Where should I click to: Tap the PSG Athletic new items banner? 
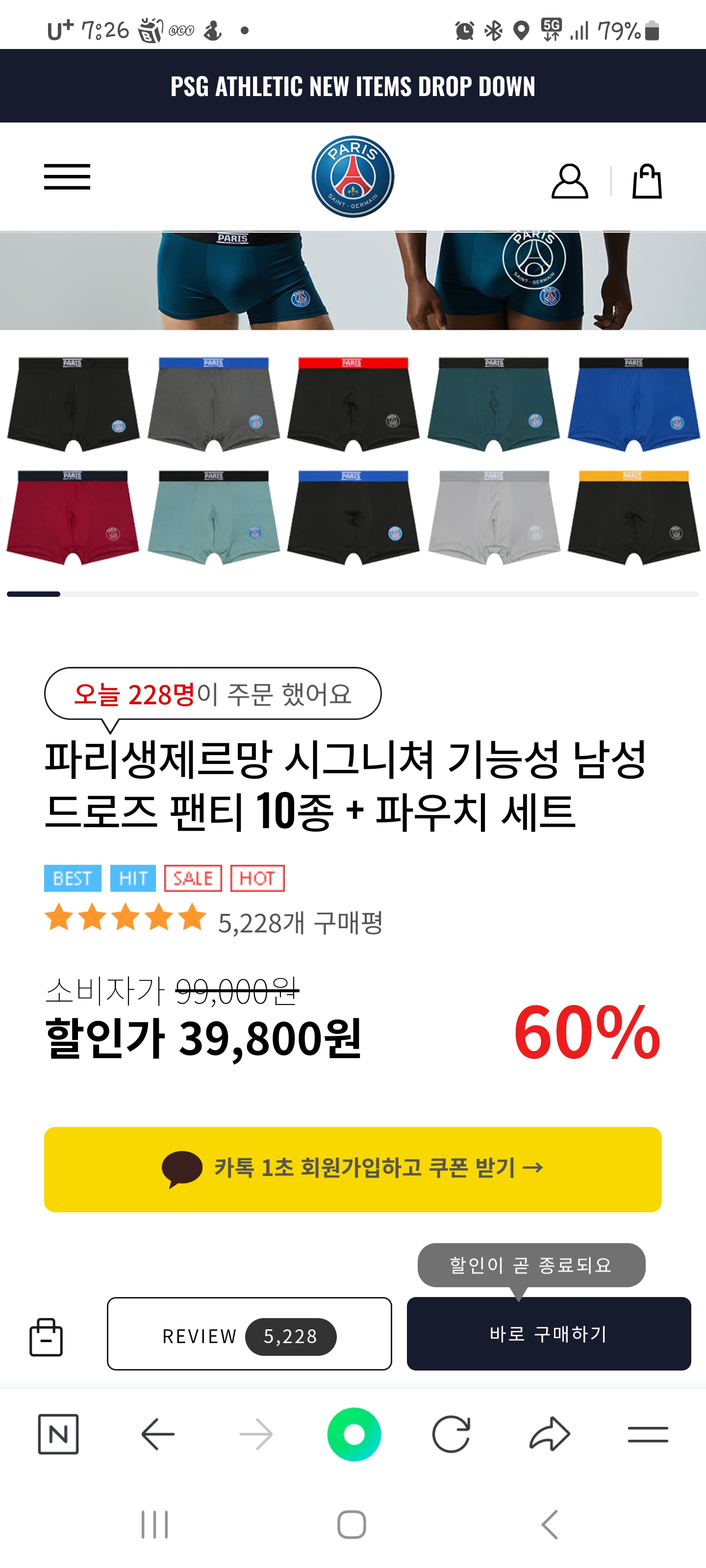353,86
